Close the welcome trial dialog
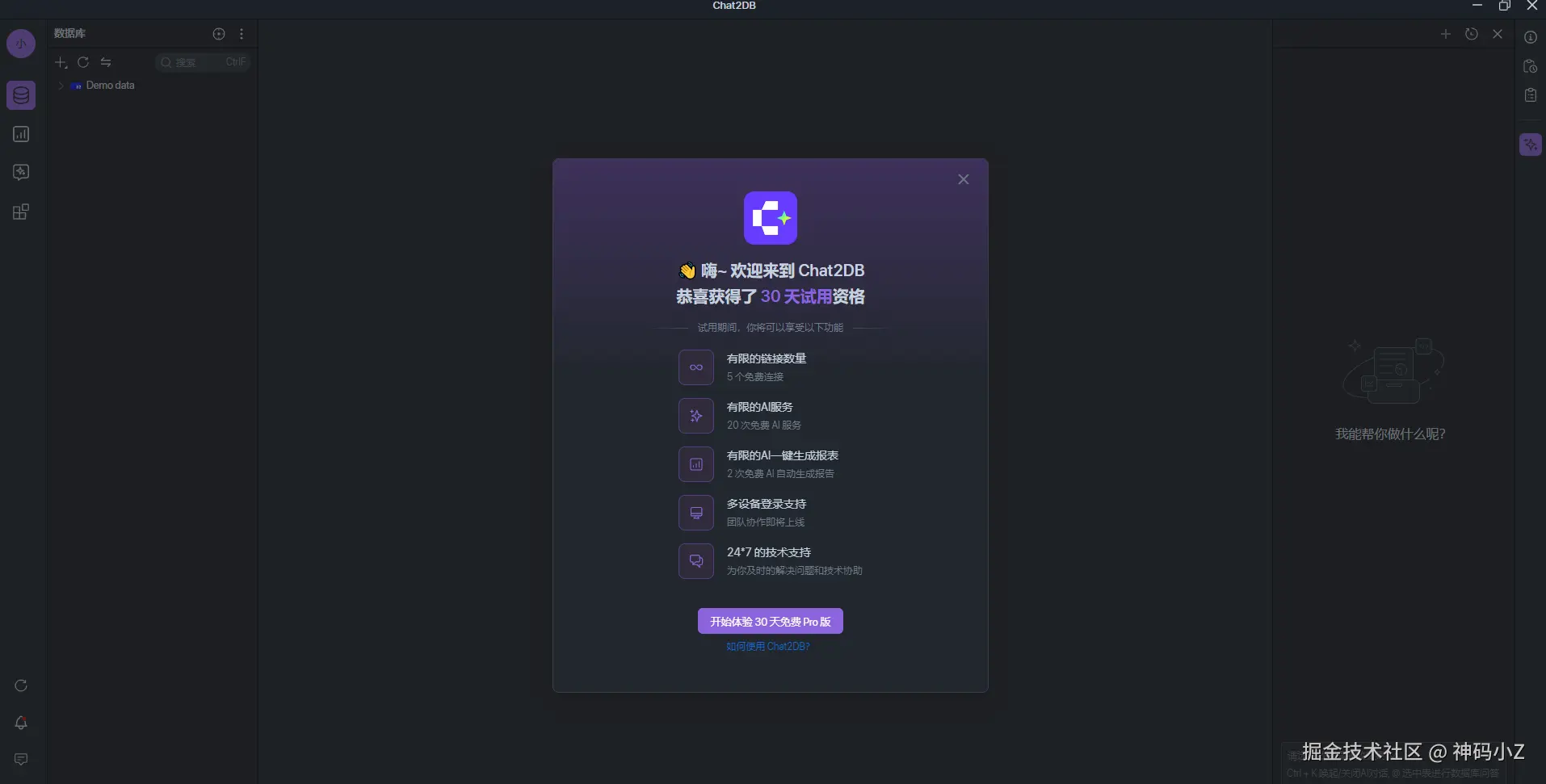1546x784 pixels. coord(963,179)
